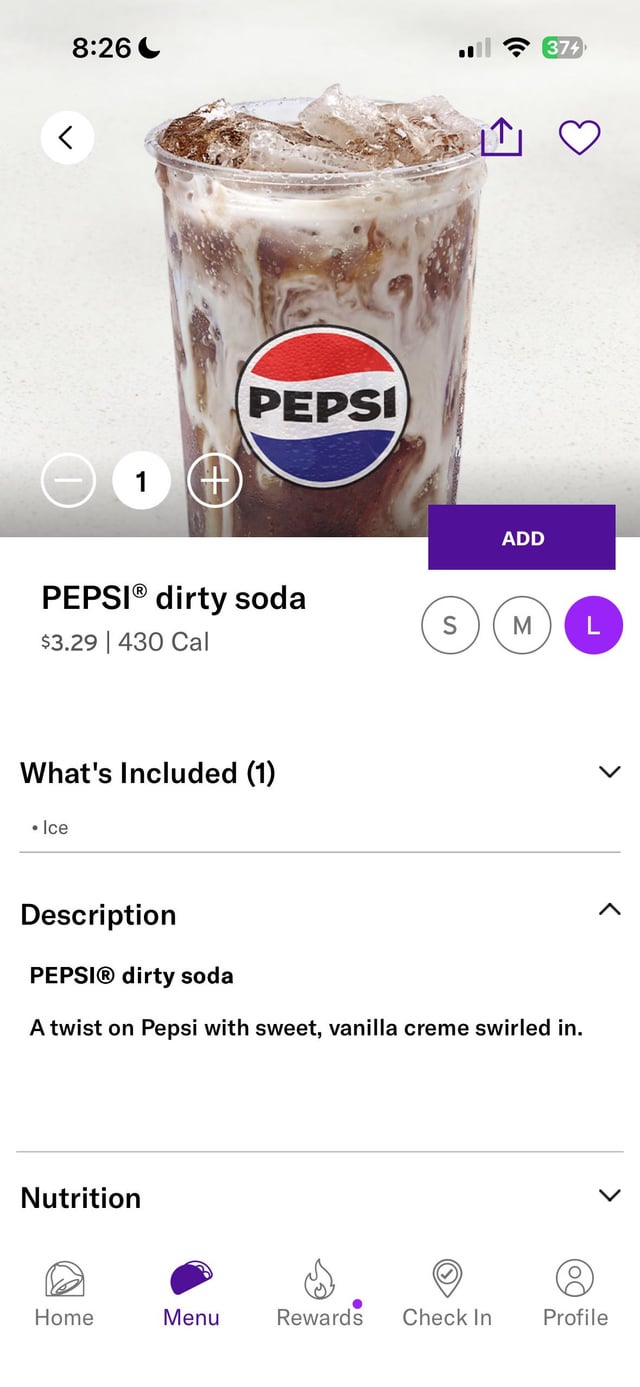This screenshot has width=640, height=1387.
Task: Choose the medium size option
Action: click(x=522, y=625)
